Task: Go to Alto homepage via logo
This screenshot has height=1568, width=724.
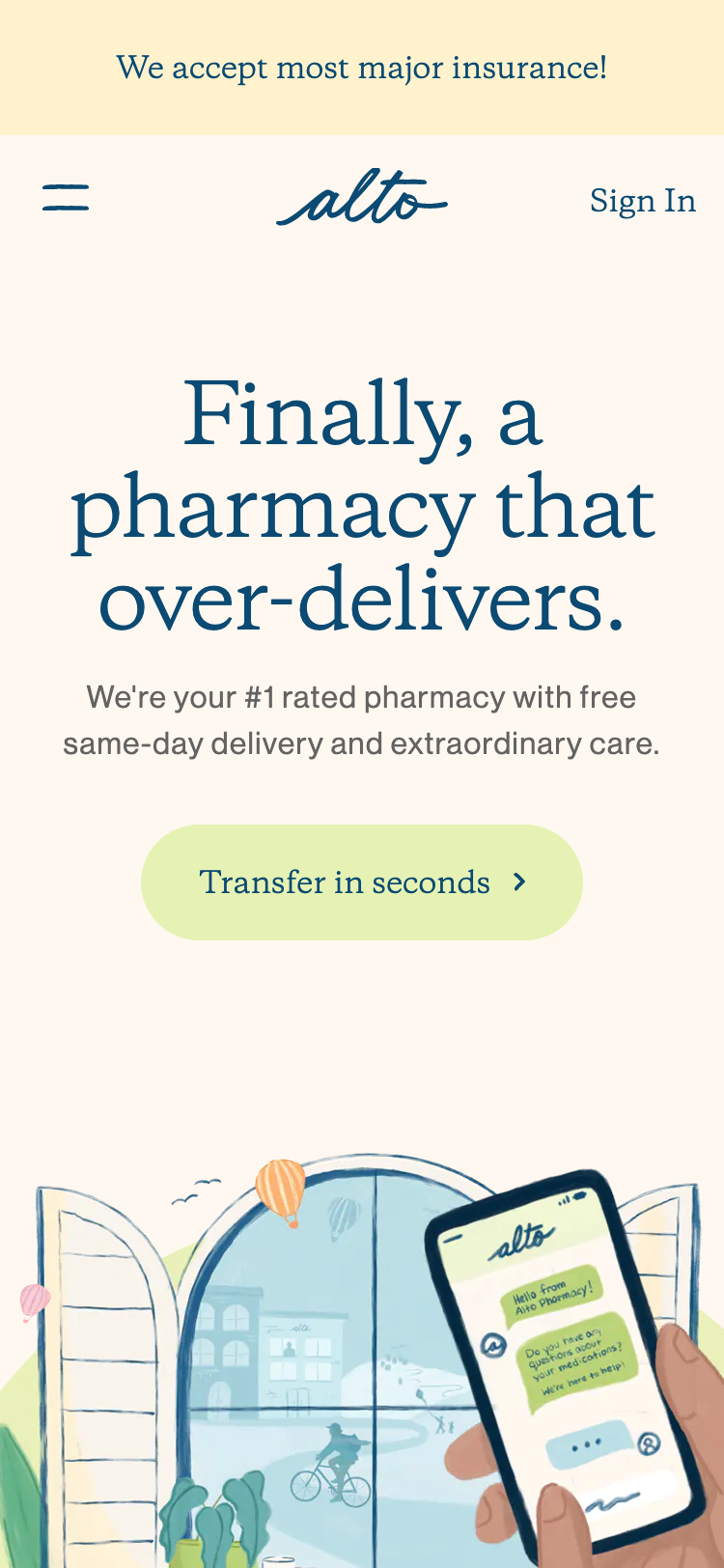Action: tap(362, 199)
